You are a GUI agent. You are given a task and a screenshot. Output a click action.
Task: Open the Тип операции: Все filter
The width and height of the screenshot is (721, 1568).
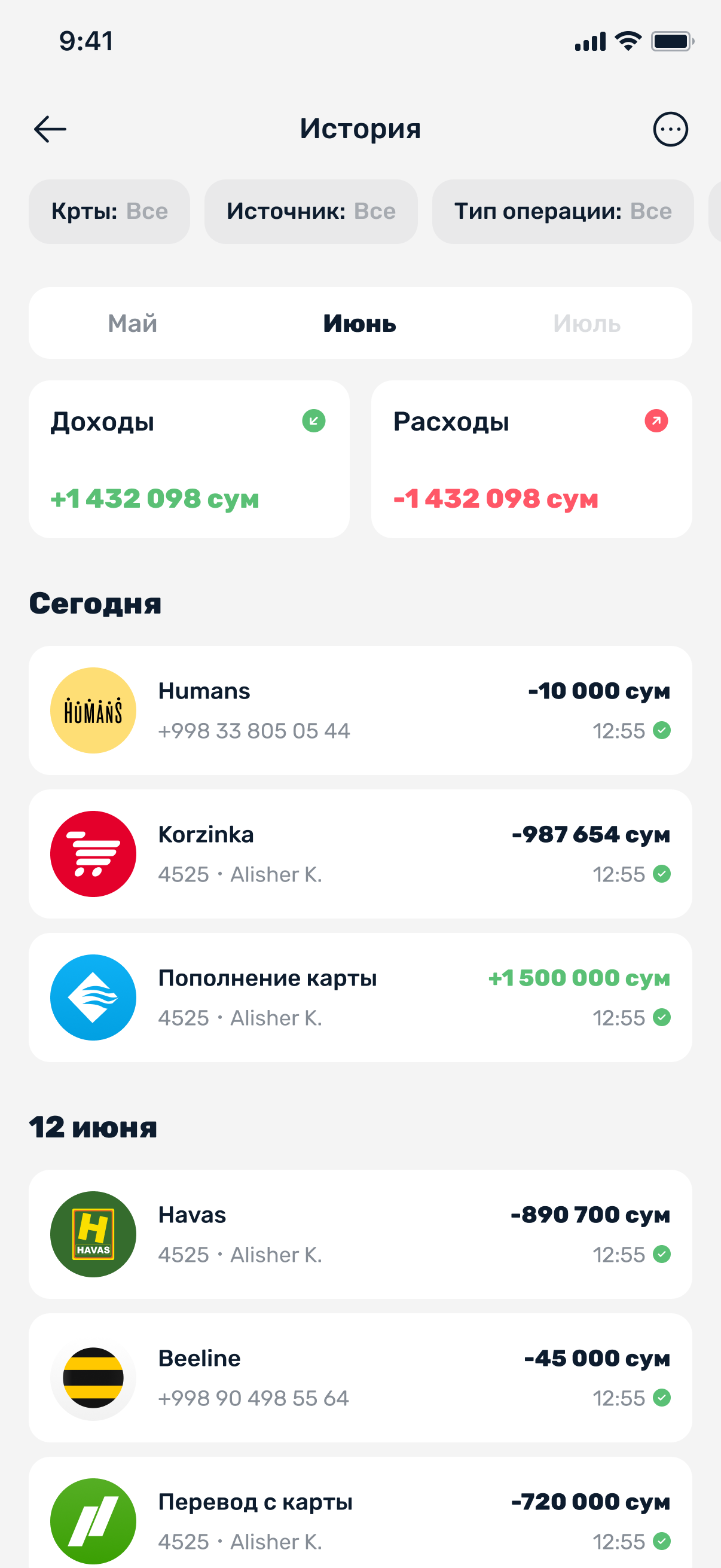coord(562,212)
